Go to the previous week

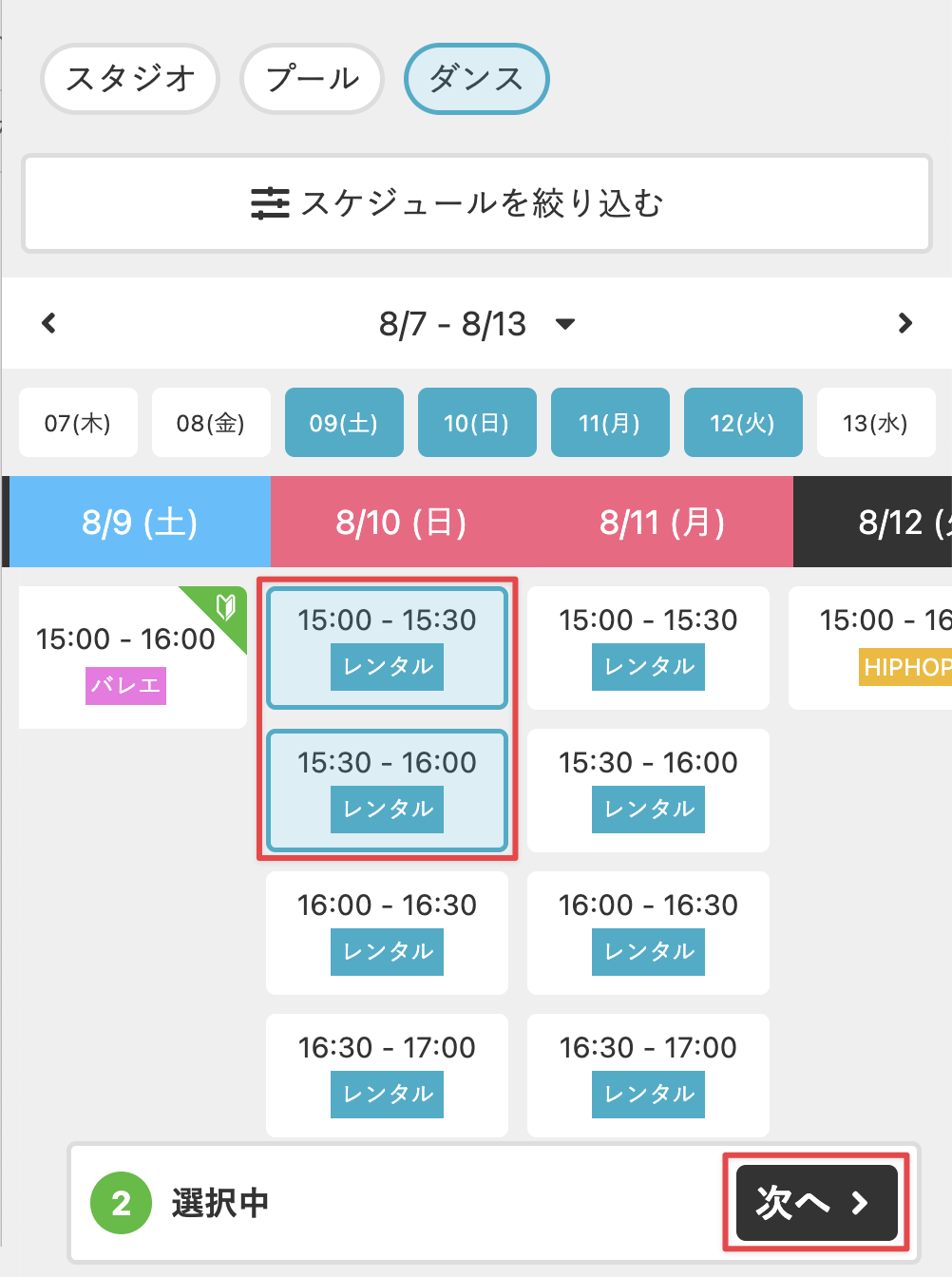point(49,323)
